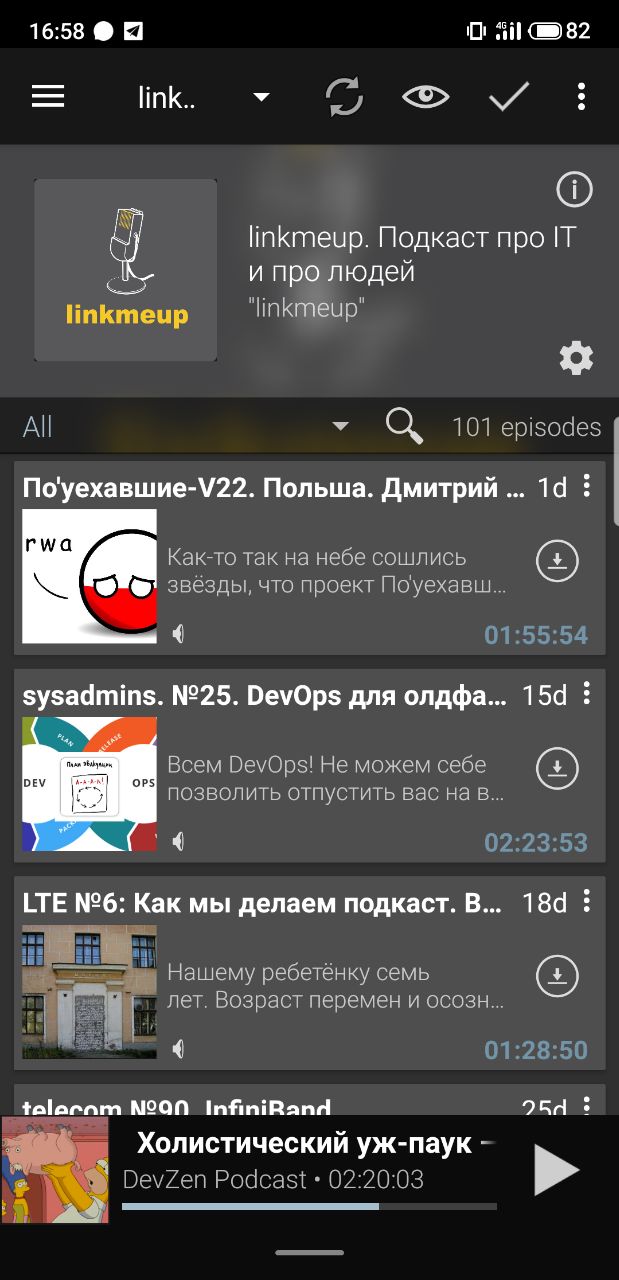Show podcast info via the info icon
The image size is (619, 1280).
[x=574, y=189]
